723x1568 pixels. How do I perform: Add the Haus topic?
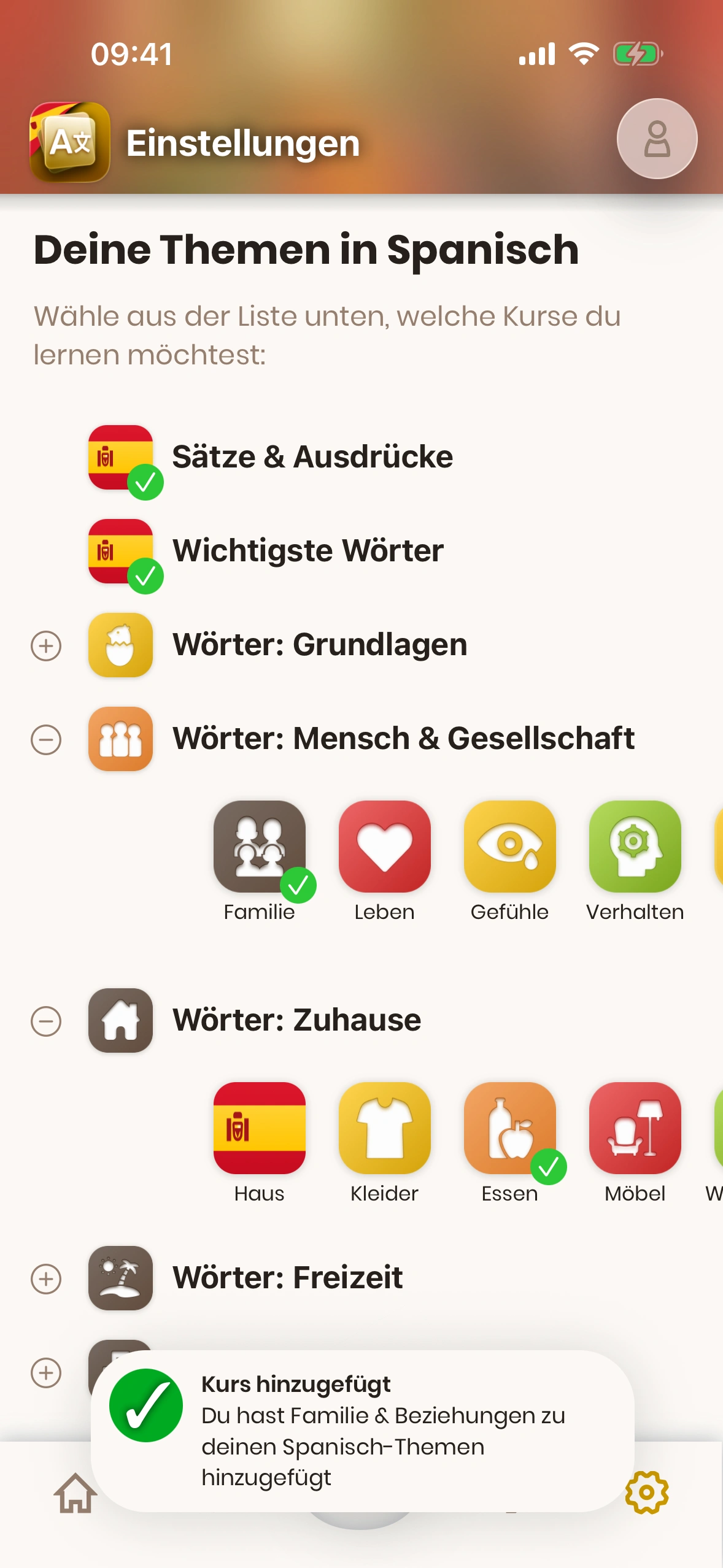tap(260, 1129)
